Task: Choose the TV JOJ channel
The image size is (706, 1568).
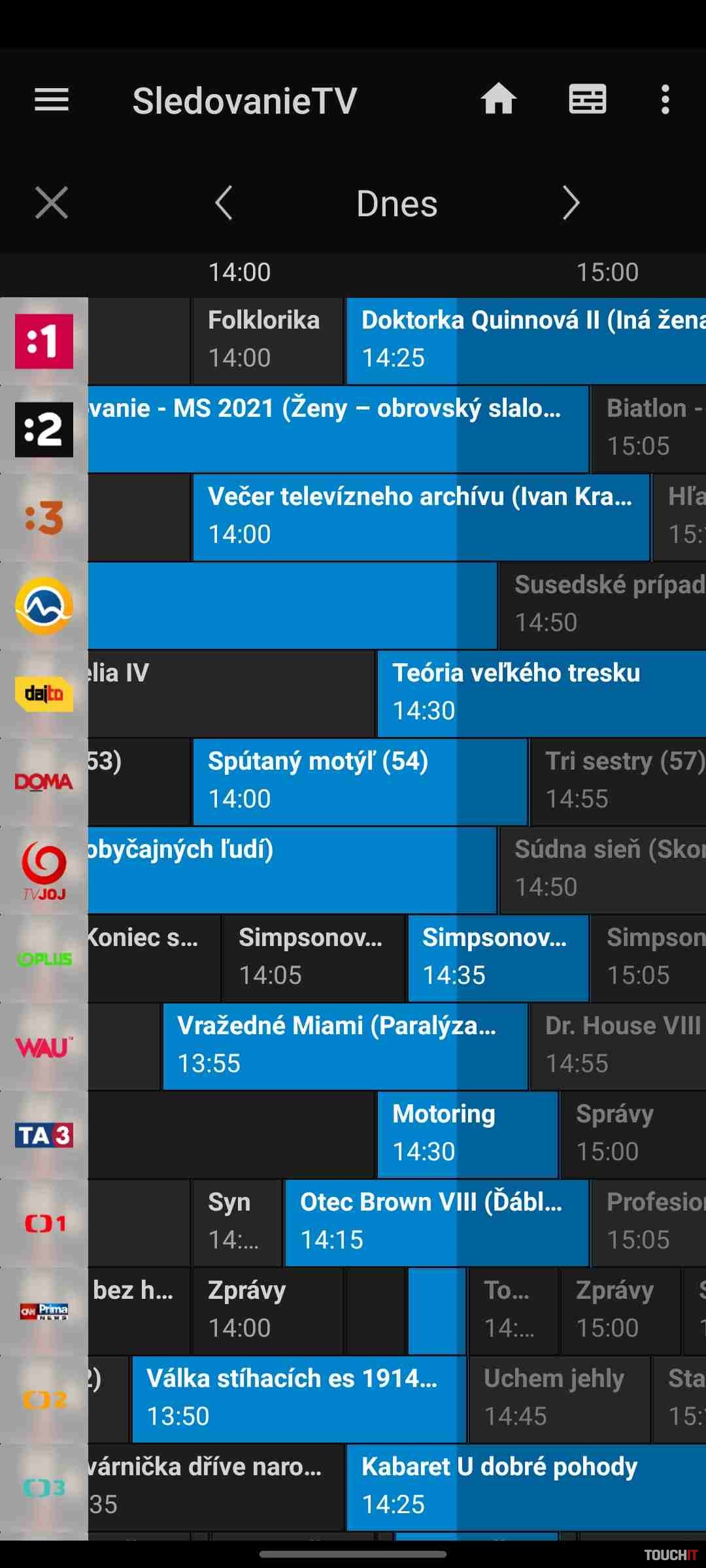Action: pos(44,870)
